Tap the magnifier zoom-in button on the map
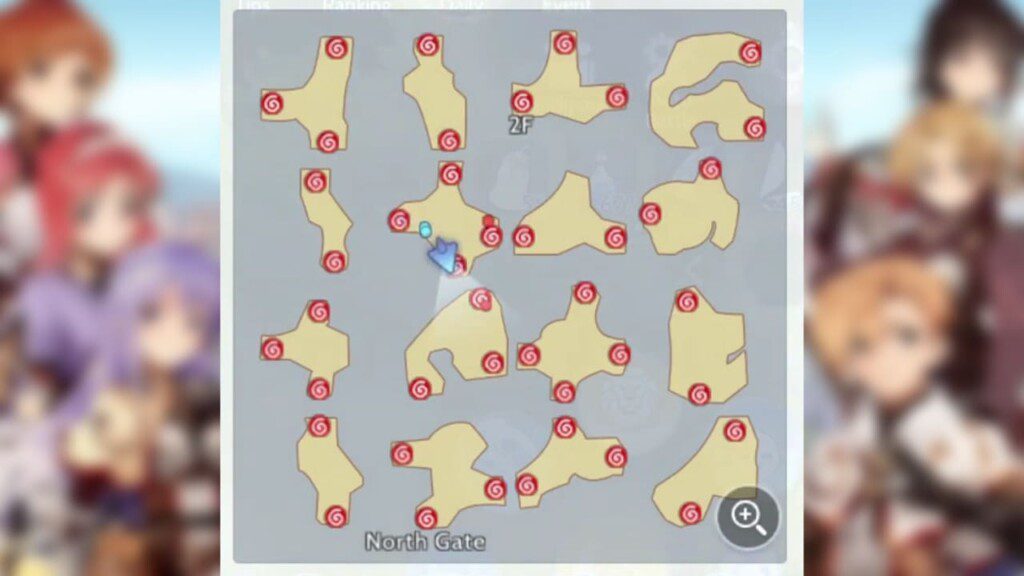1024x576 pixels. (748, 516)
